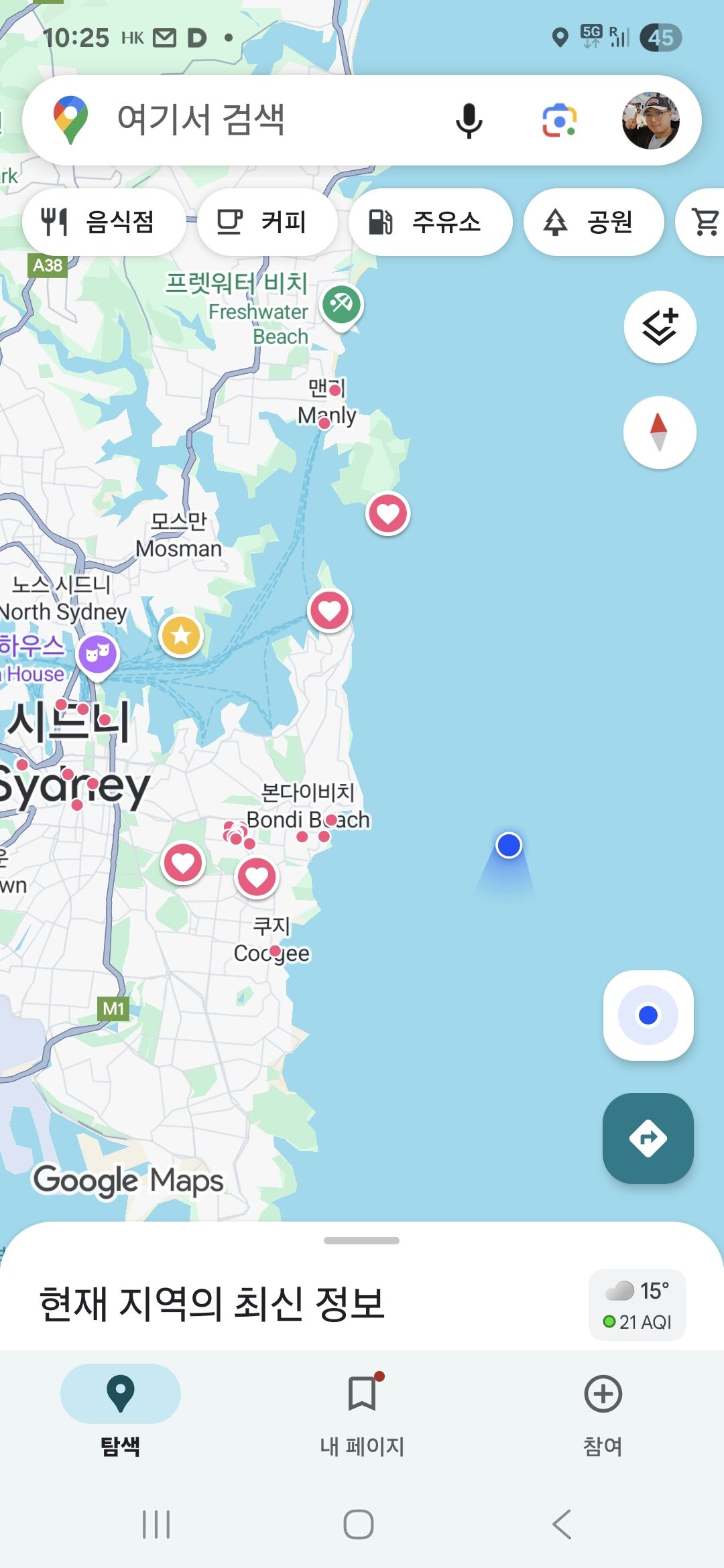
Task: Select the 공원 filter chip
Action: 593,222
